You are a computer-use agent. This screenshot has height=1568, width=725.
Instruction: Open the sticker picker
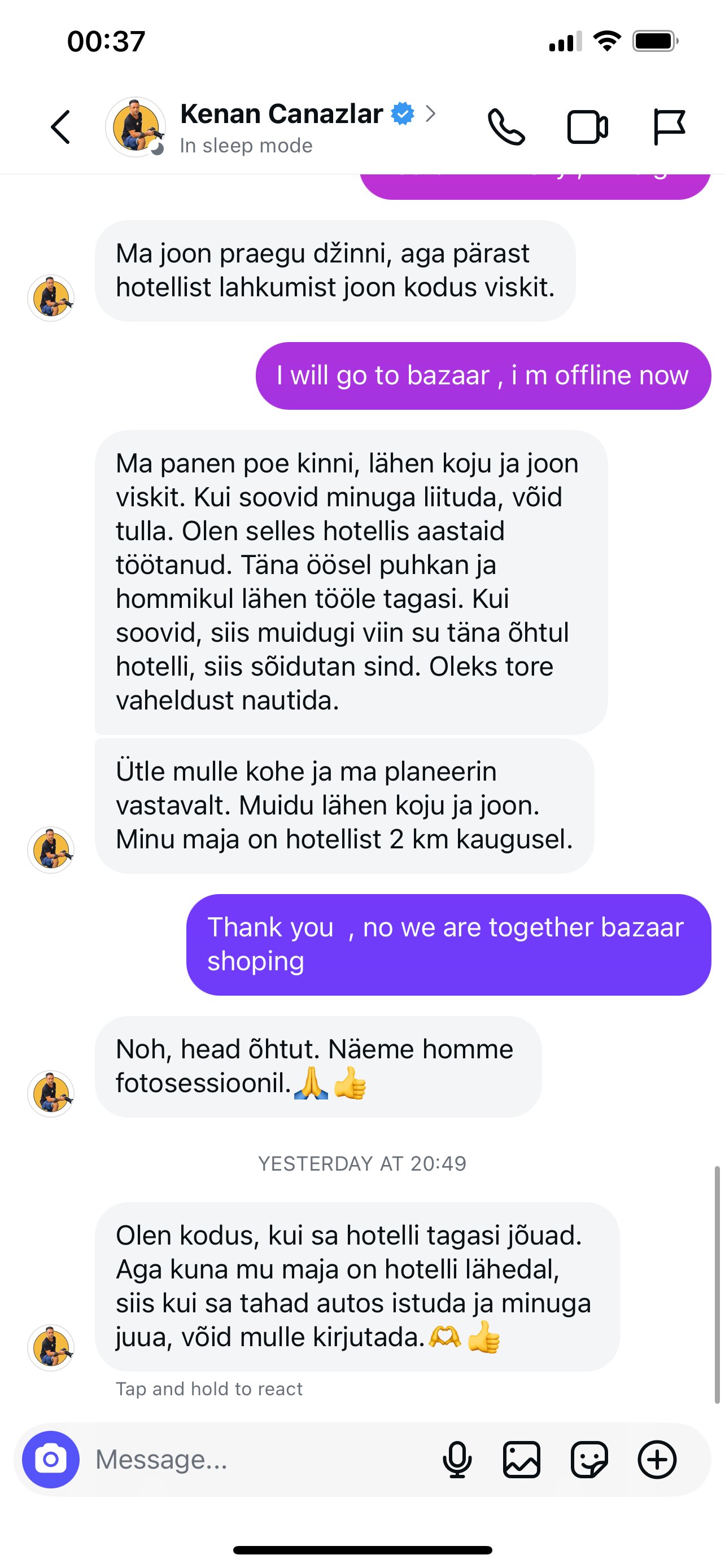tap(589, 1459)
